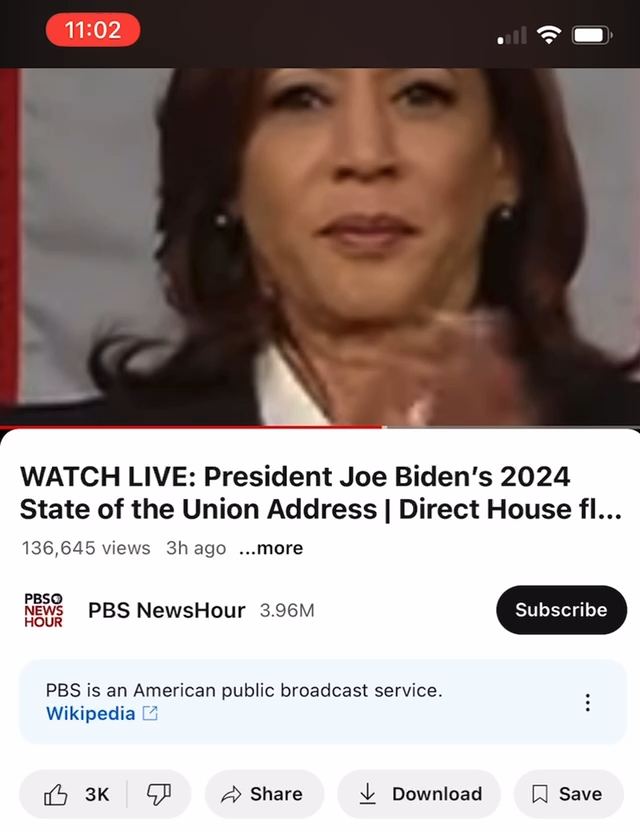The width and height of the screenshot is (640, 832).
Task: Like the video with 3K likes
Action: pos(74,794)
